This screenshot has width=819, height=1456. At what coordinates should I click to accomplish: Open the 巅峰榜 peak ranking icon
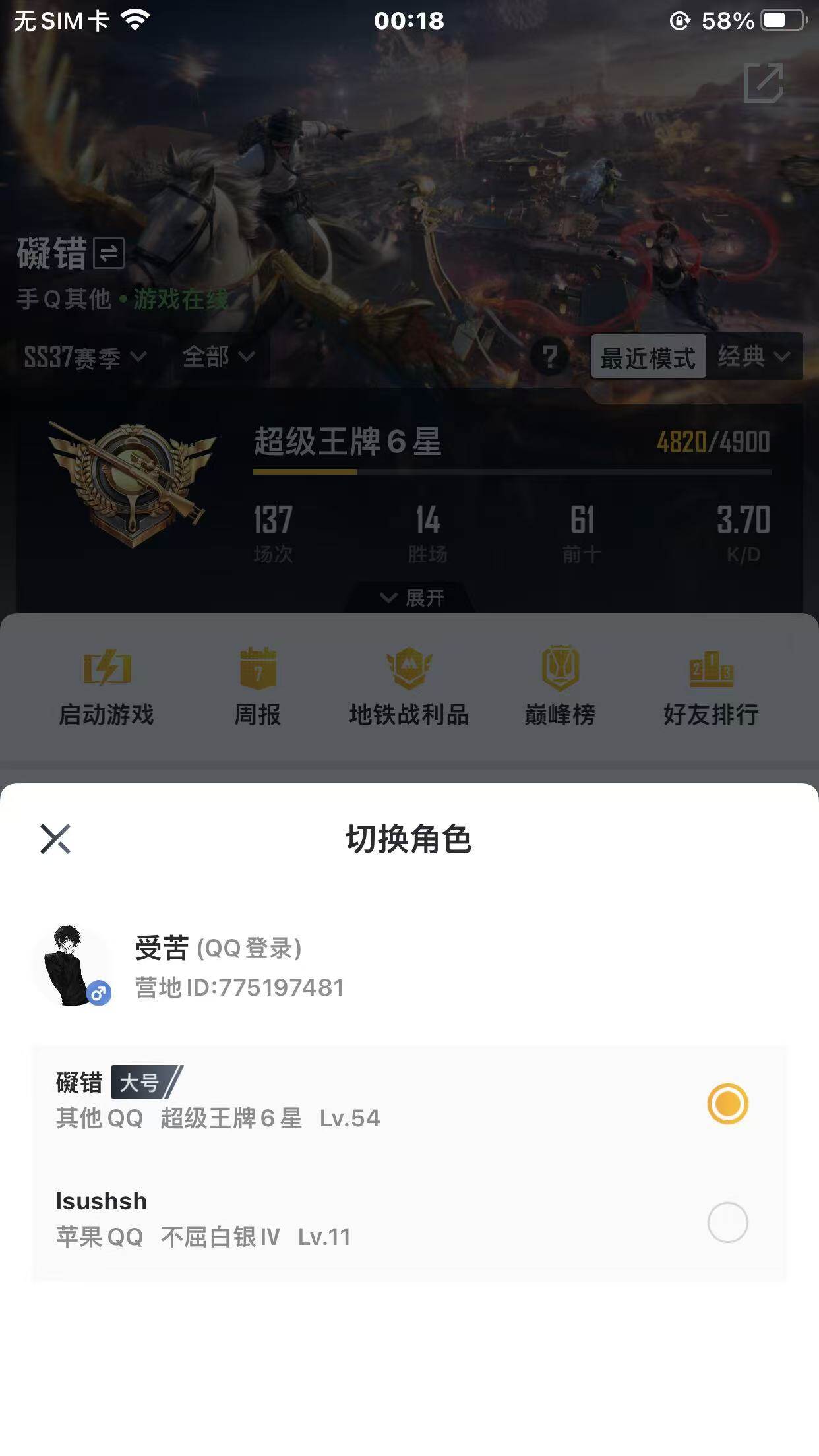(x=559, y=686)
